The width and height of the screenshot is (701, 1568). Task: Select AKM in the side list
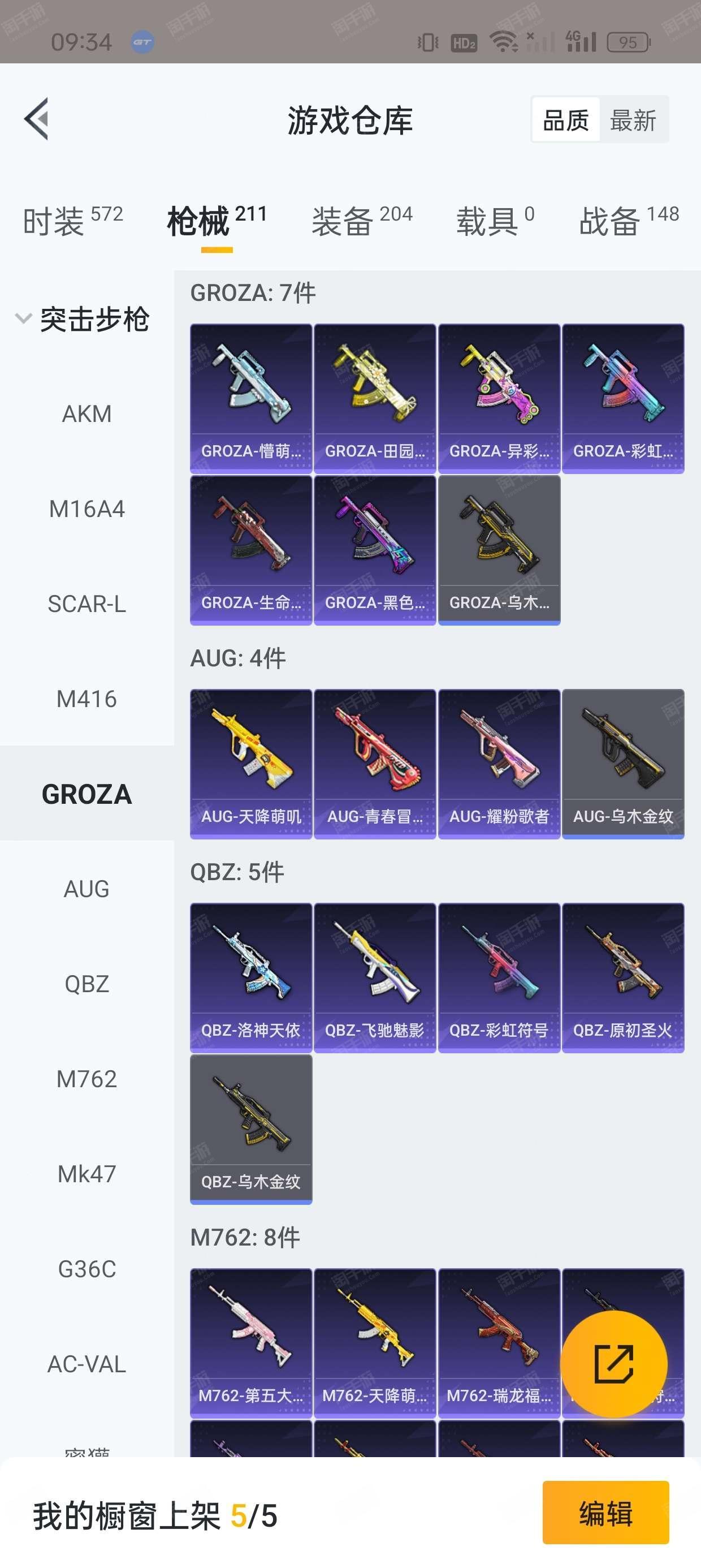pos(87,414)
